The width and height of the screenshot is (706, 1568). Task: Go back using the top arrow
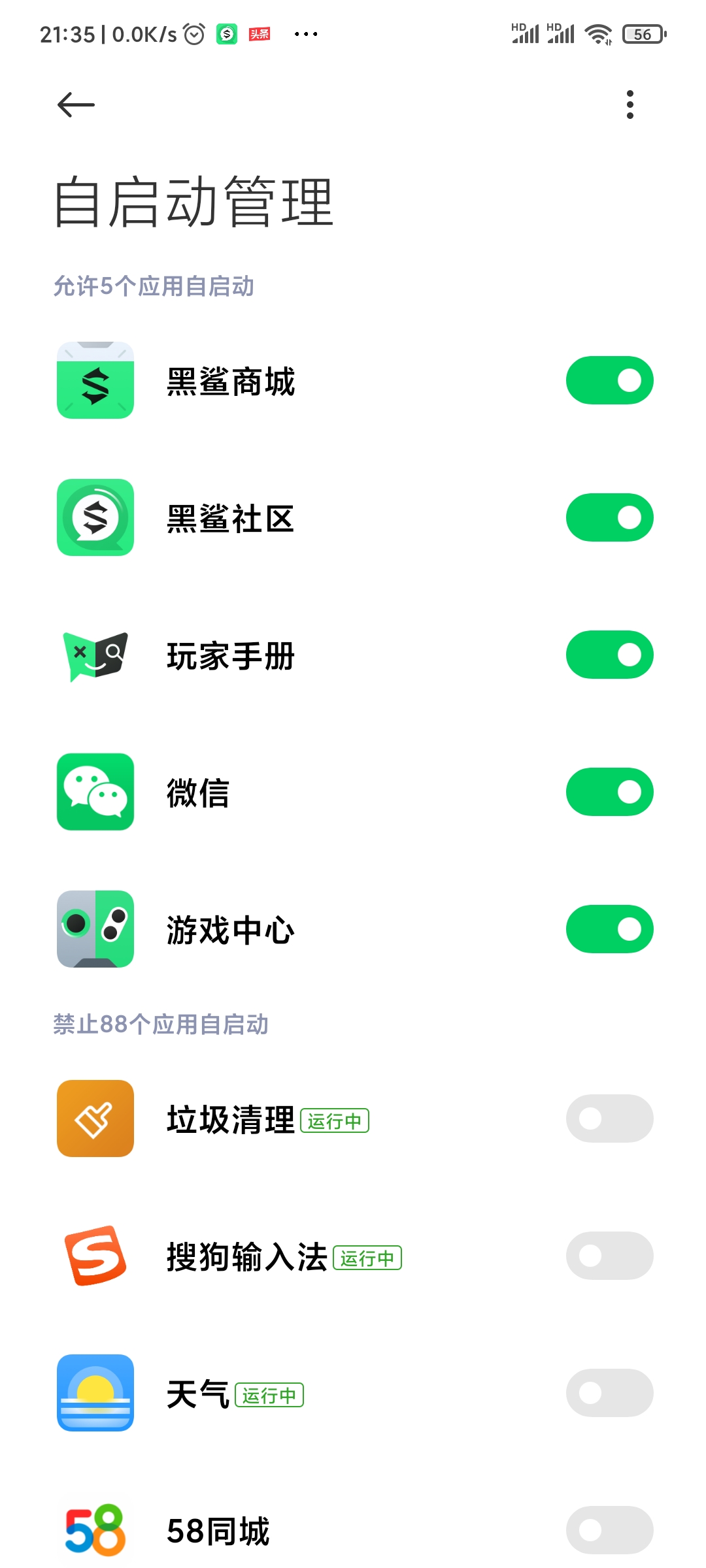pyautogui.click(x=76, y=105)
